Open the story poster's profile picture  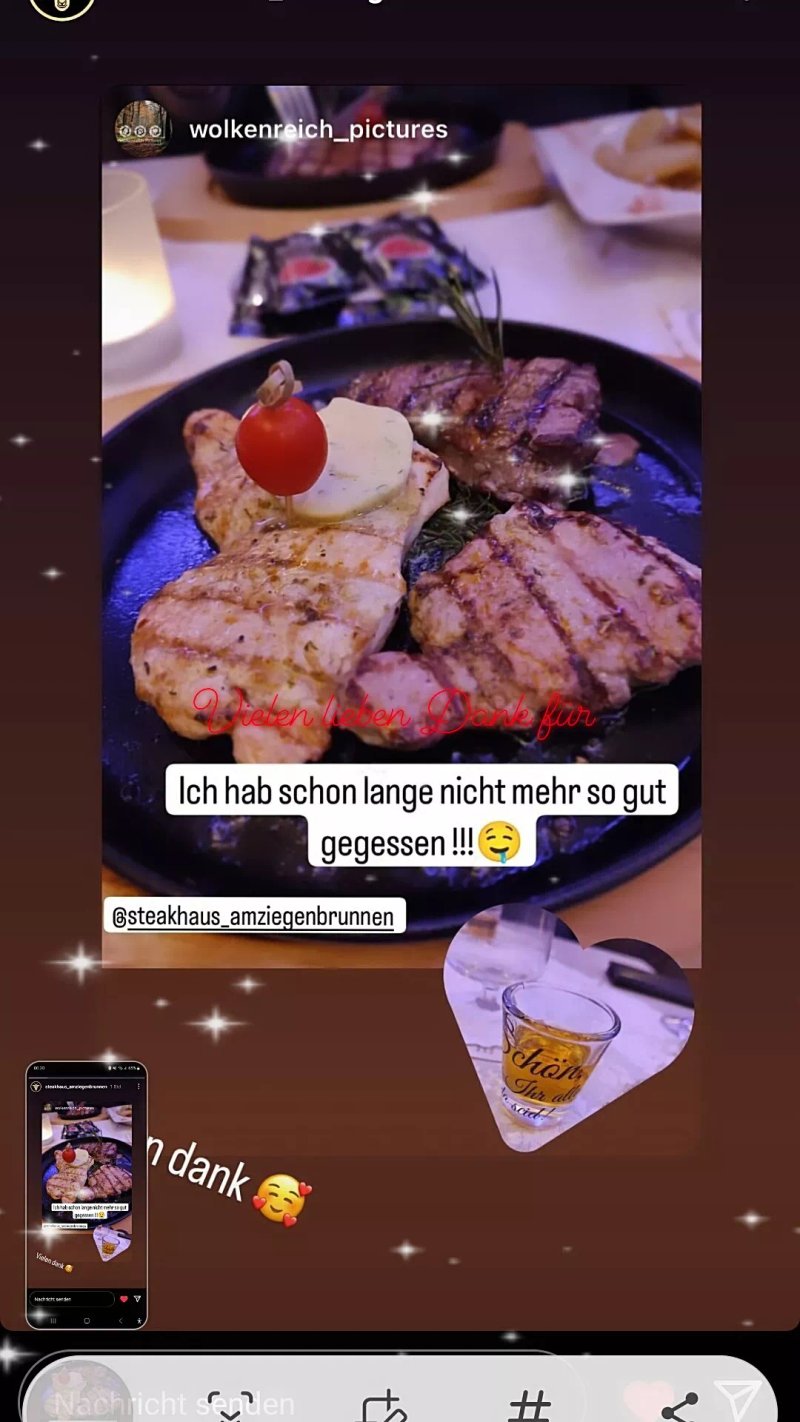[62, 8]
